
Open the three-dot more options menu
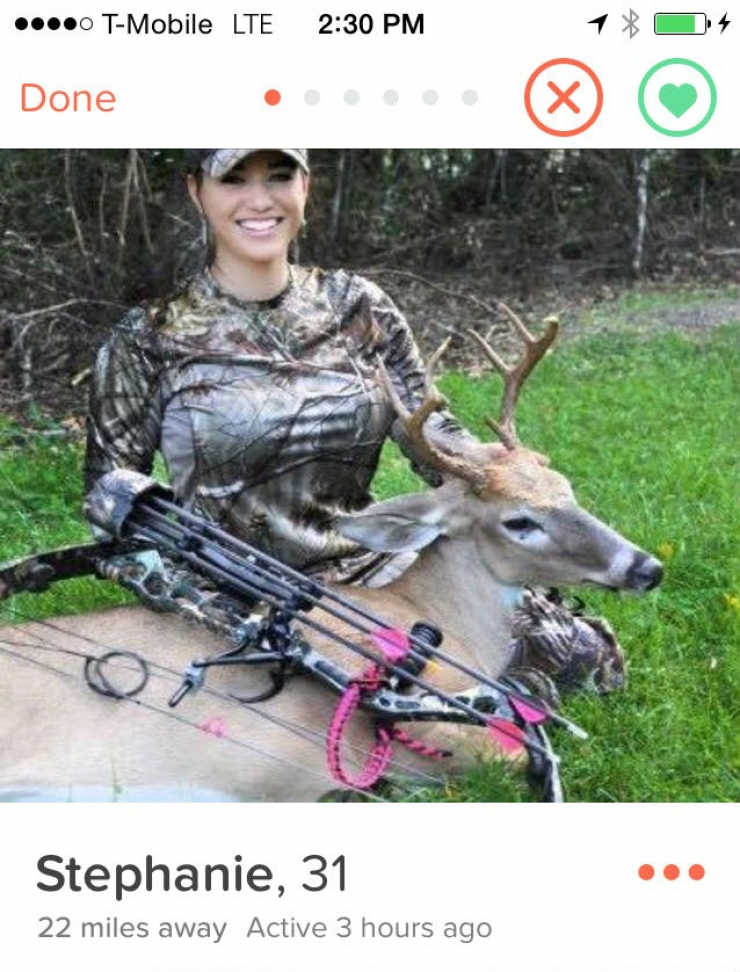click(671, 872)
